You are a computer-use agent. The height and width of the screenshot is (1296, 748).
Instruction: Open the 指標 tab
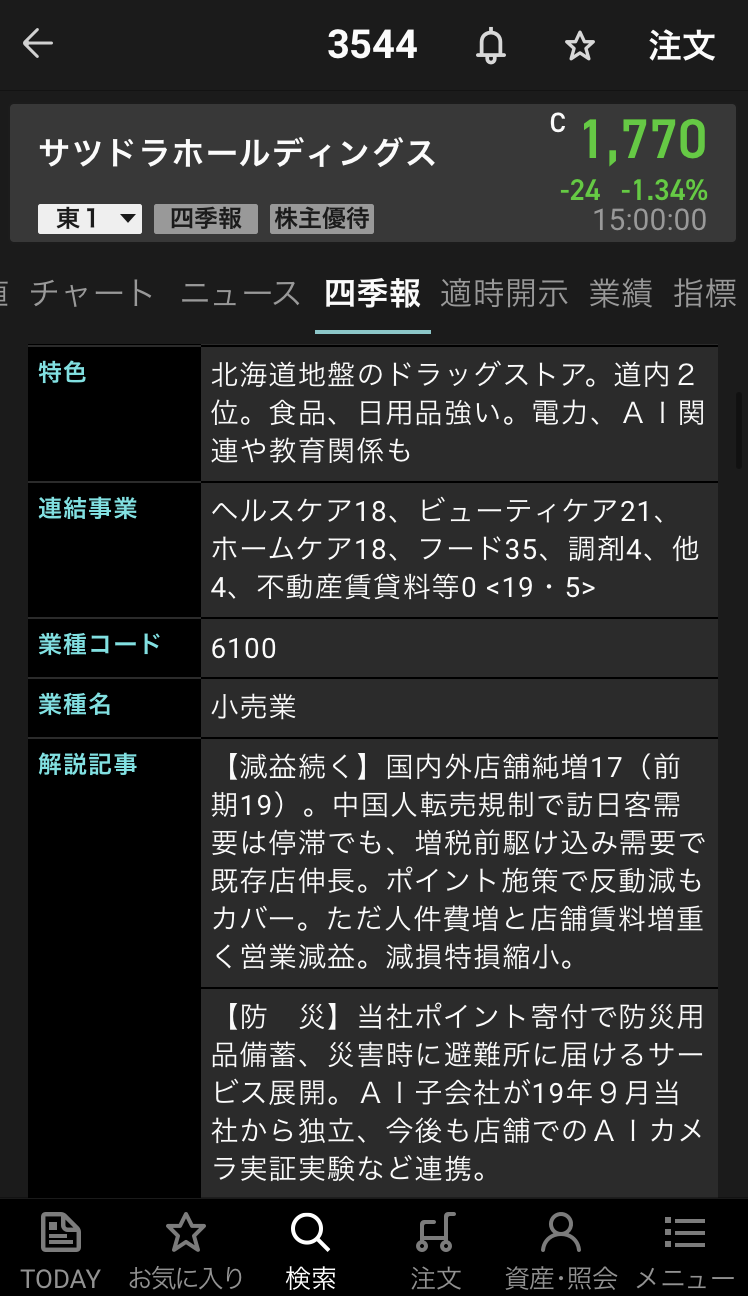click(706, 293)
